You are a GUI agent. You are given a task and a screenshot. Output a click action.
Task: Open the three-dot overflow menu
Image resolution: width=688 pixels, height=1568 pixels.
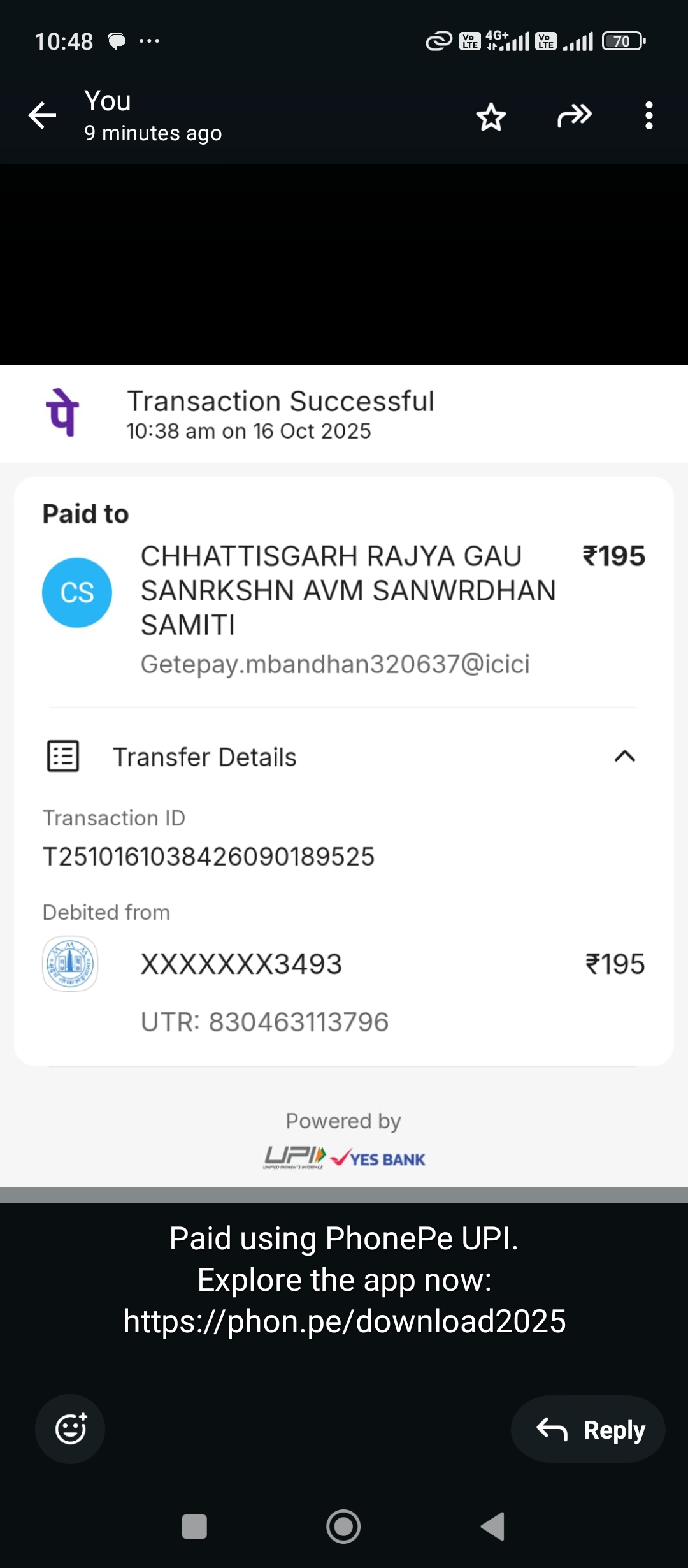pyautogui.click(x=649, y=116)
